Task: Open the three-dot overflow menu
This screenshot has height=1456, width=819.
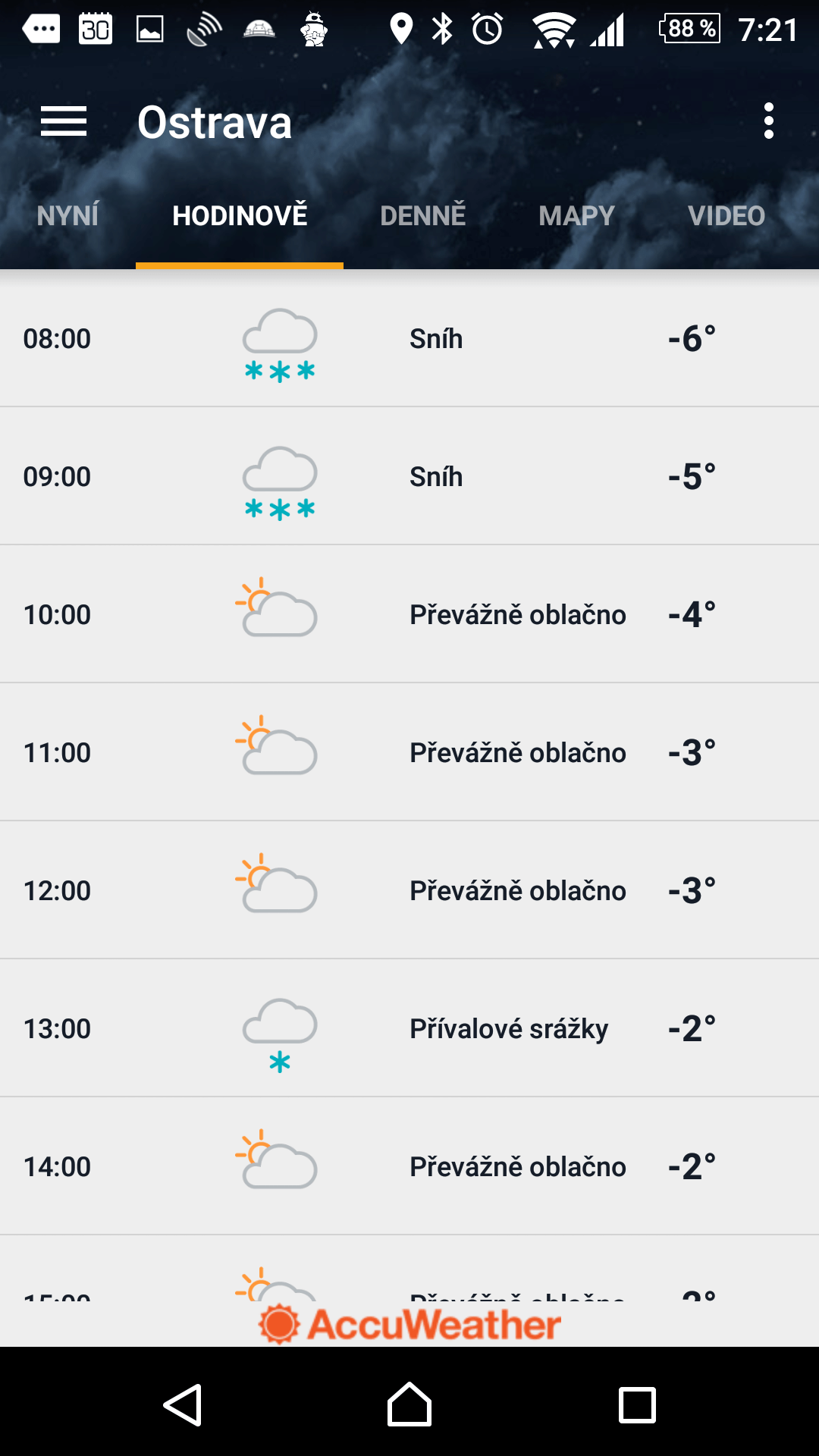Action: (x=769, y=121)
